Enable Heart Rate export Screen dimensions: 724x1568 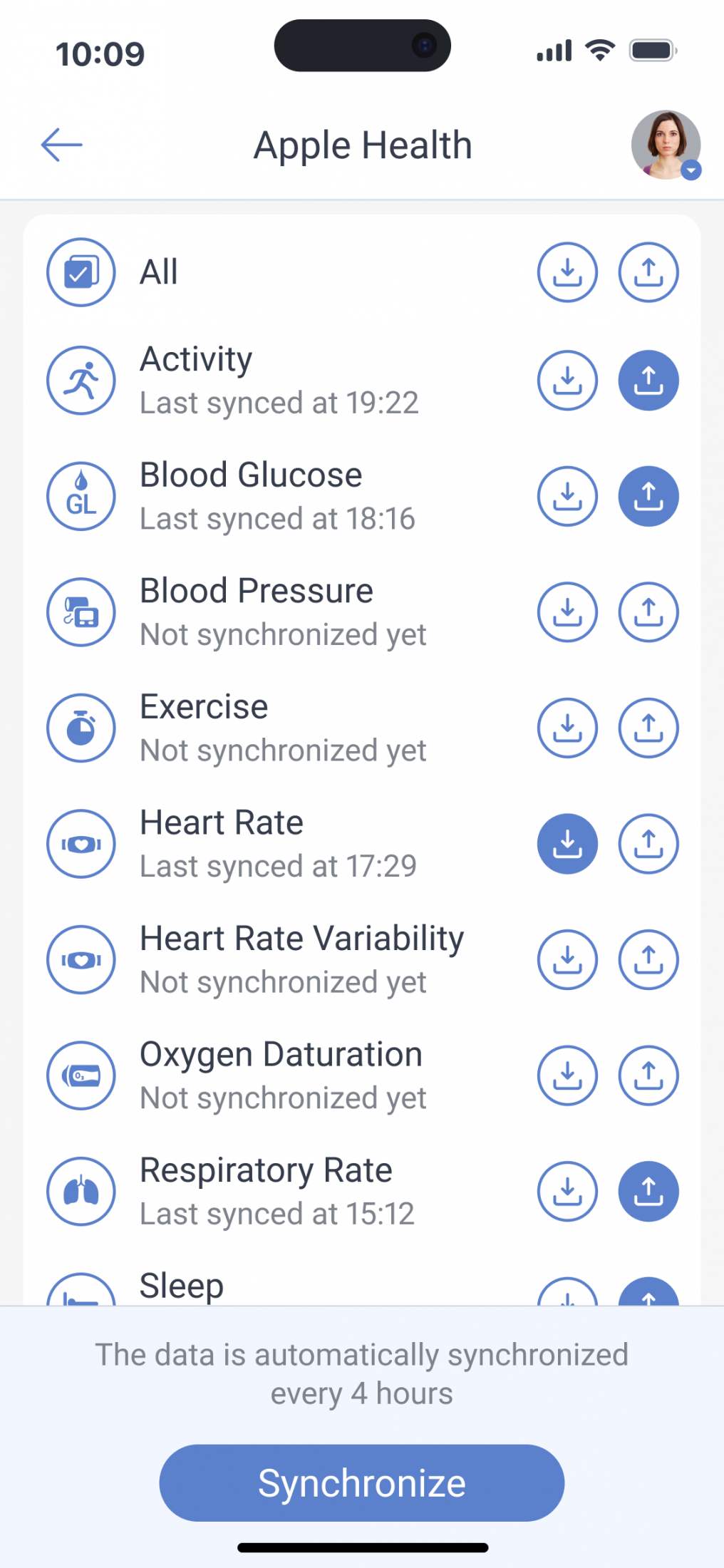648,844
